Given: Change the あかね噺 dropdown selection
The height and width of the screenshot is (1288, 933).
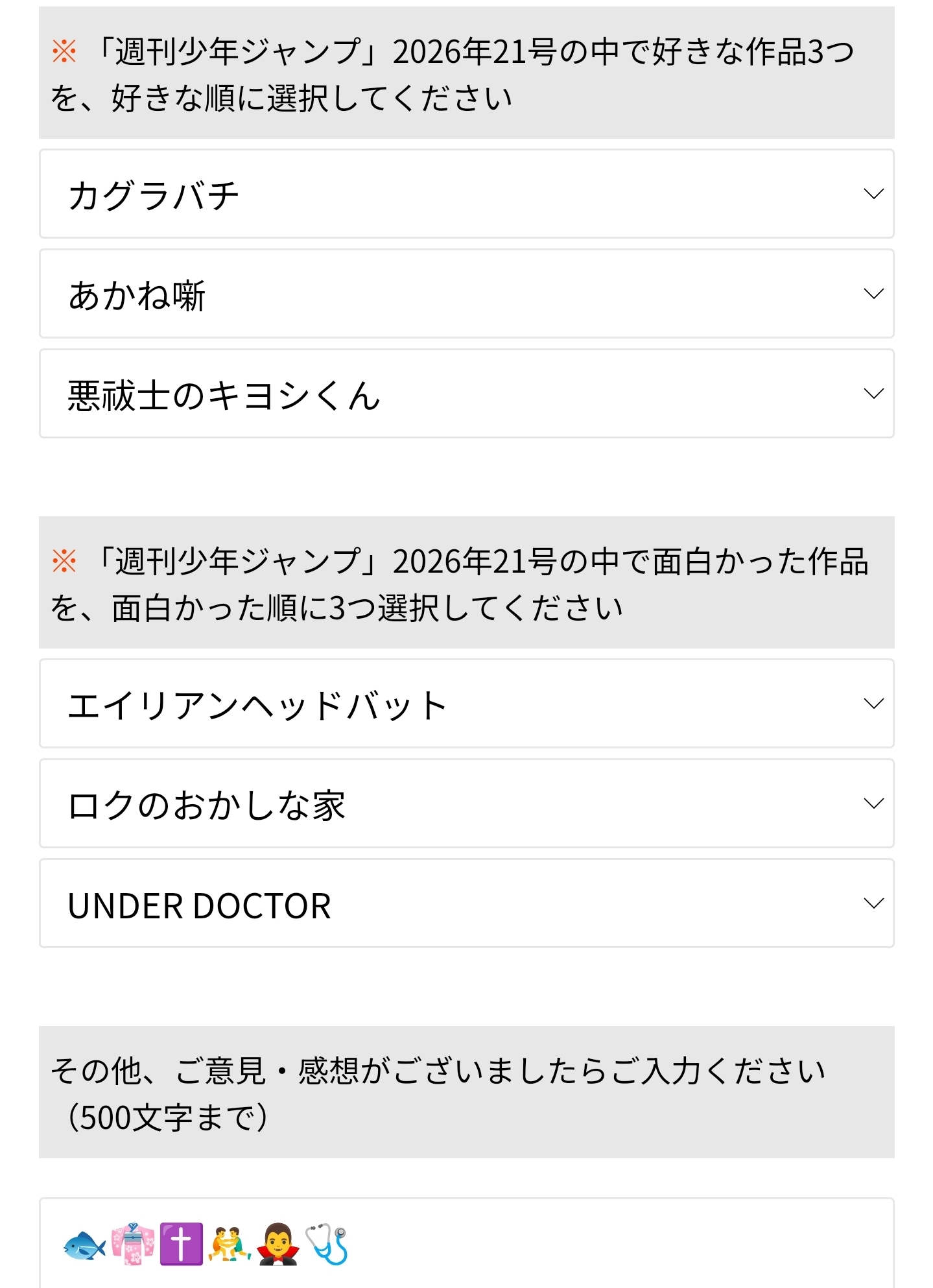Looking at the screenshot, I should [466, 294].
